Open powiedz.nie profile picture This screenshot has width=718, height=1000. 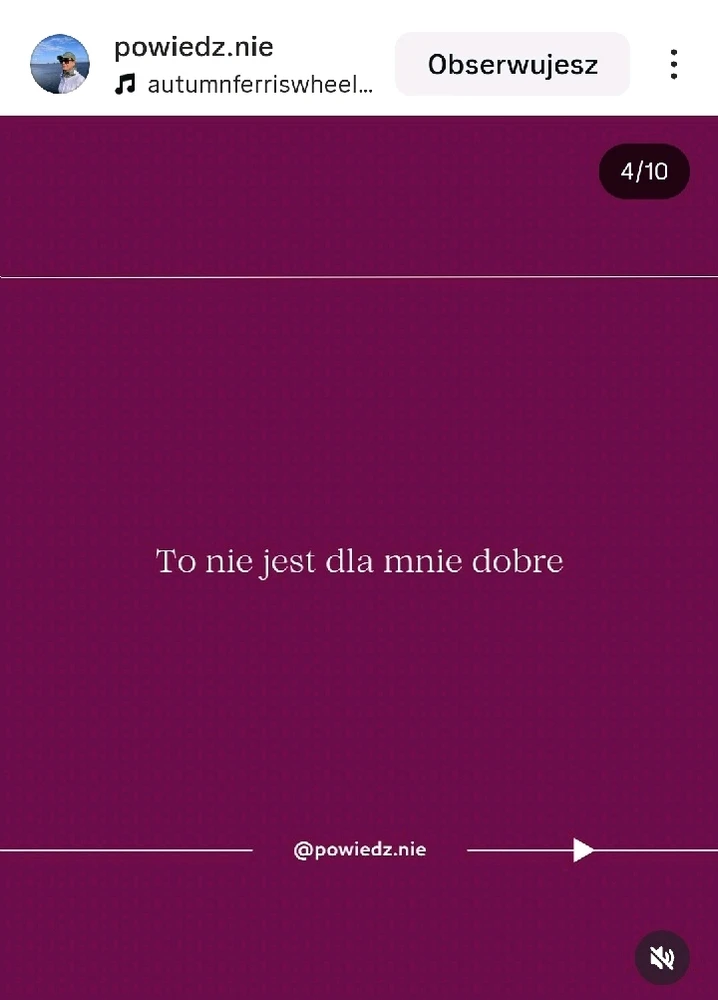(60, 64)
